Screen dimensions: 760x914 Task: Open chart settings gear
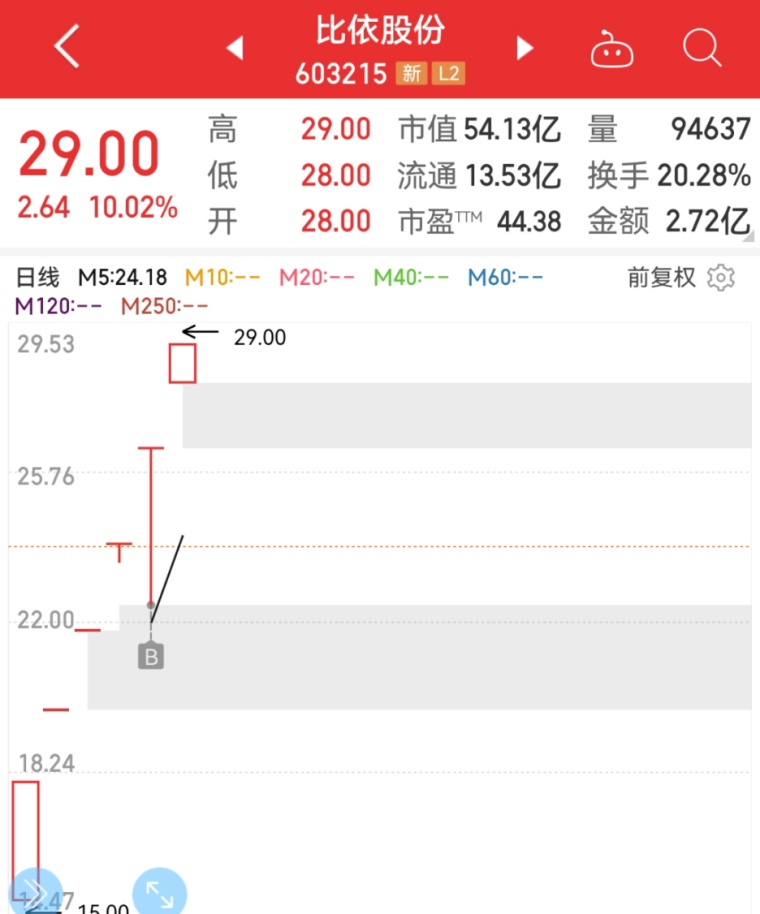(x=721, y=277)
